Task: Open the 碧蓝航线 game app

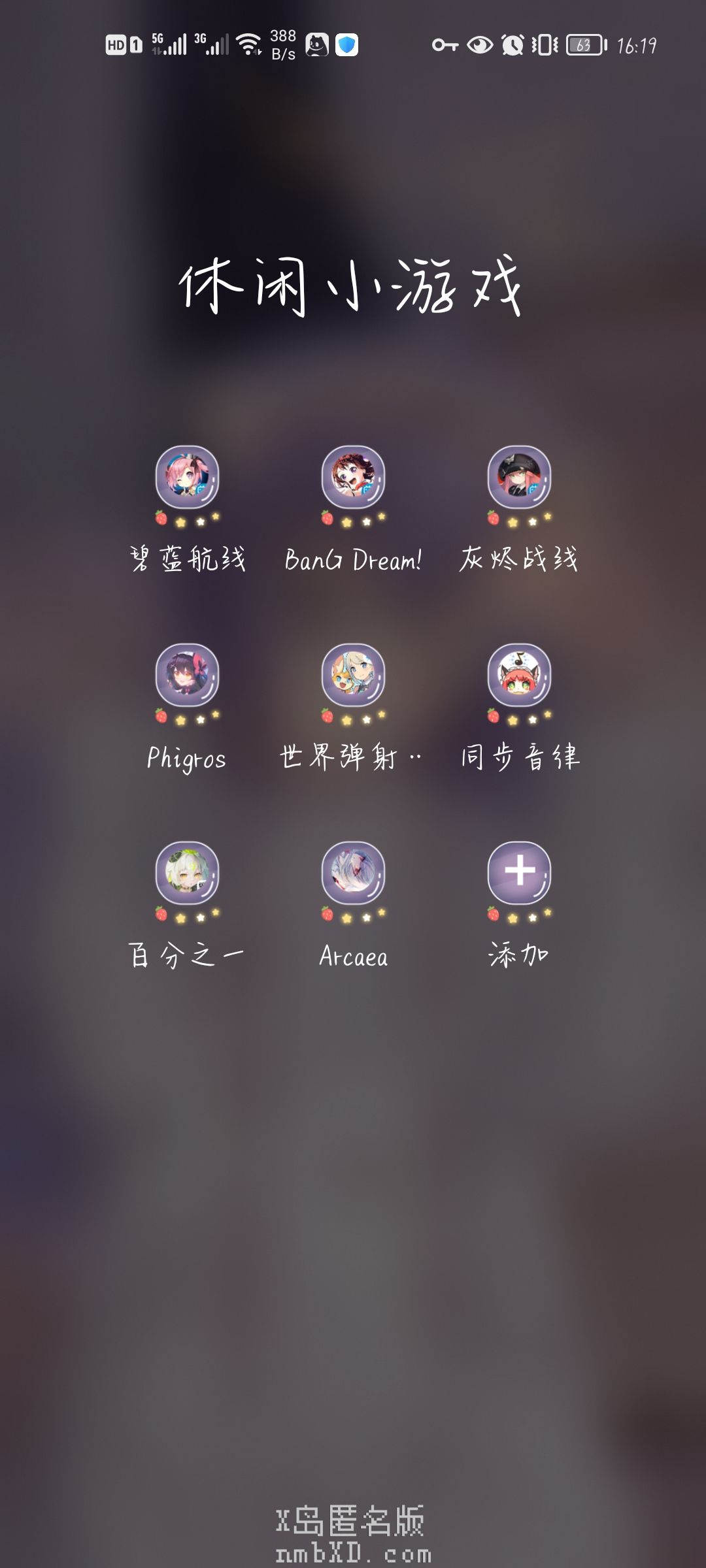Action: point(187,478)
